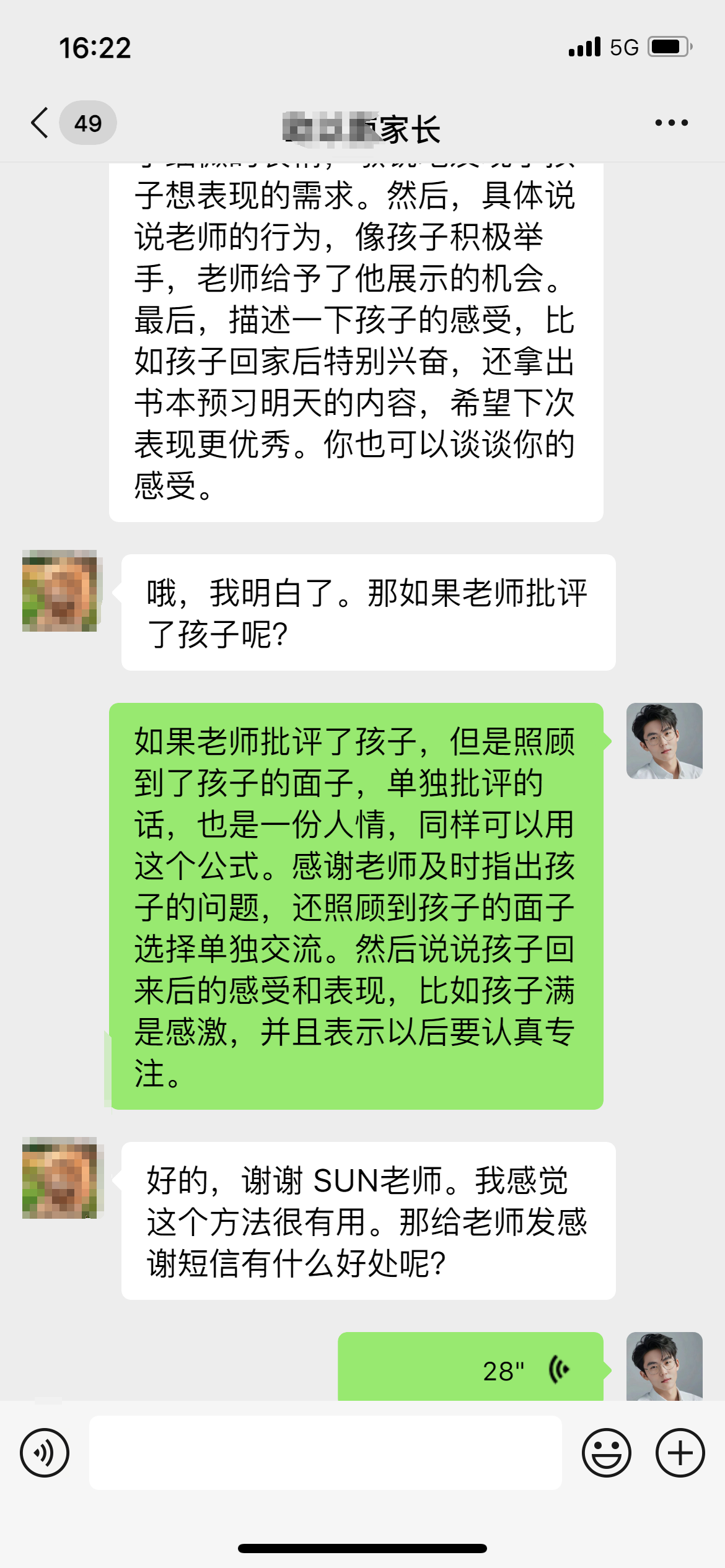Open the emoji sticker panel
This screenshot has height=1568, width=725.
[606, 1452]
